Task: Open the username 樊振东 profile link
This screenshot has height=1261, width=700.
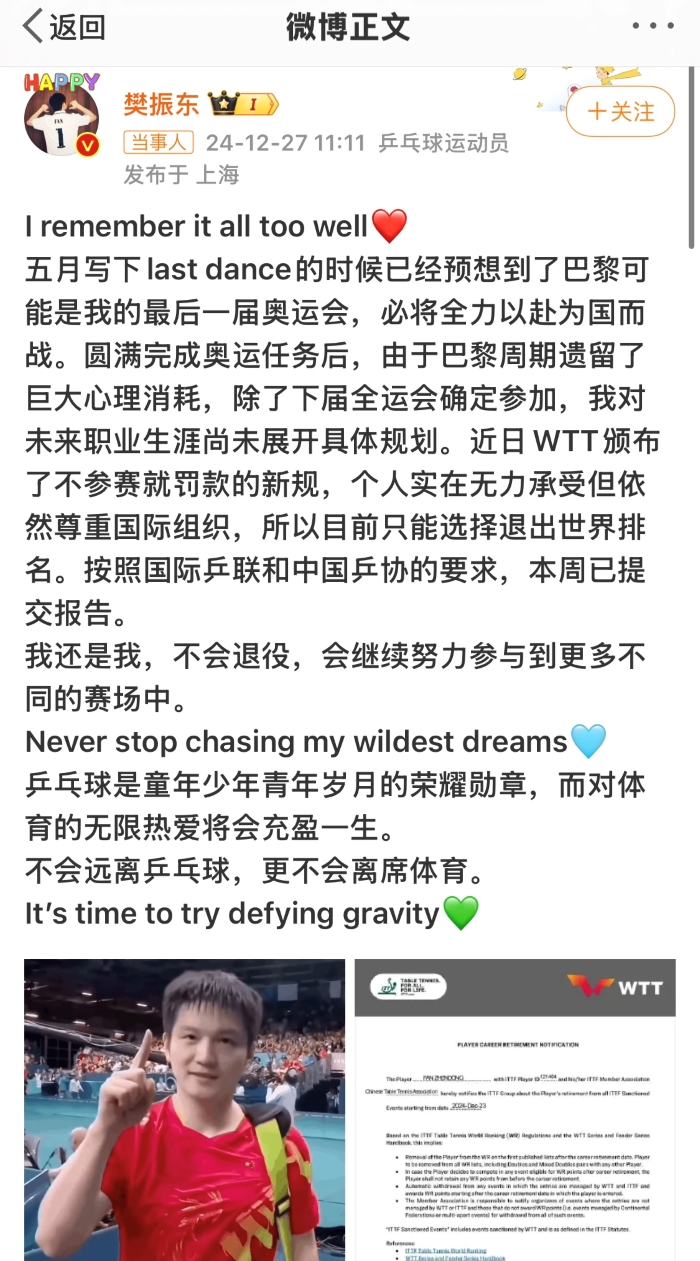Action: coord(160,104)
